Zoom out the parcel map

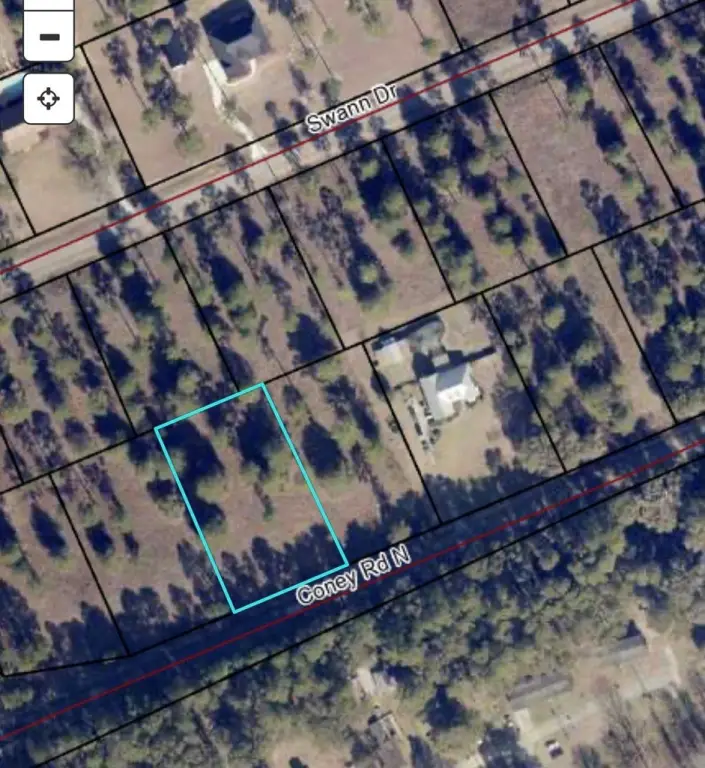[48, 37]
